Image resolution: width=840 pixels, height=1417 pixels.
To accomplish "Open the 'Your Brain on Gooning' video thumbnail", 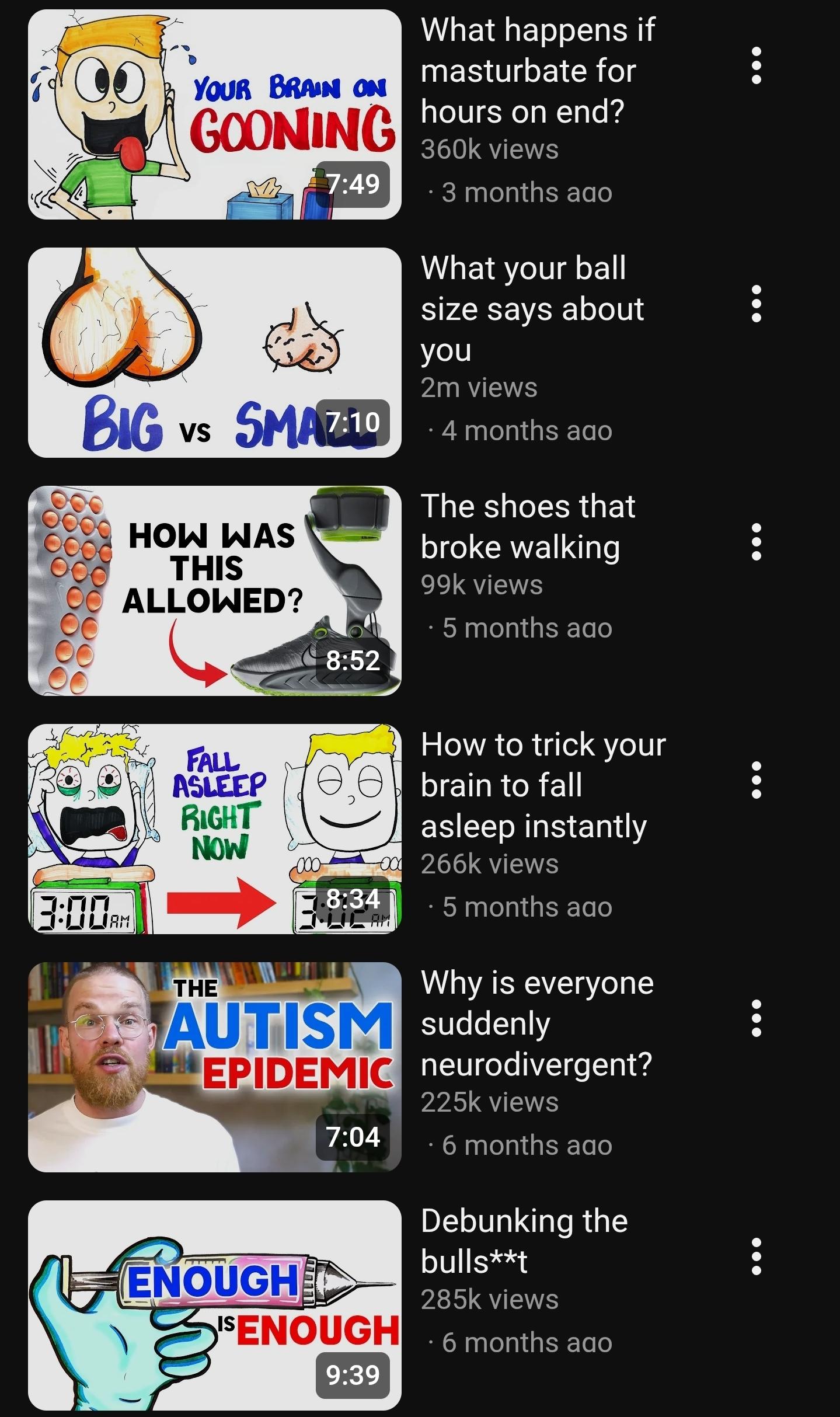I will [x=214, y=114].
